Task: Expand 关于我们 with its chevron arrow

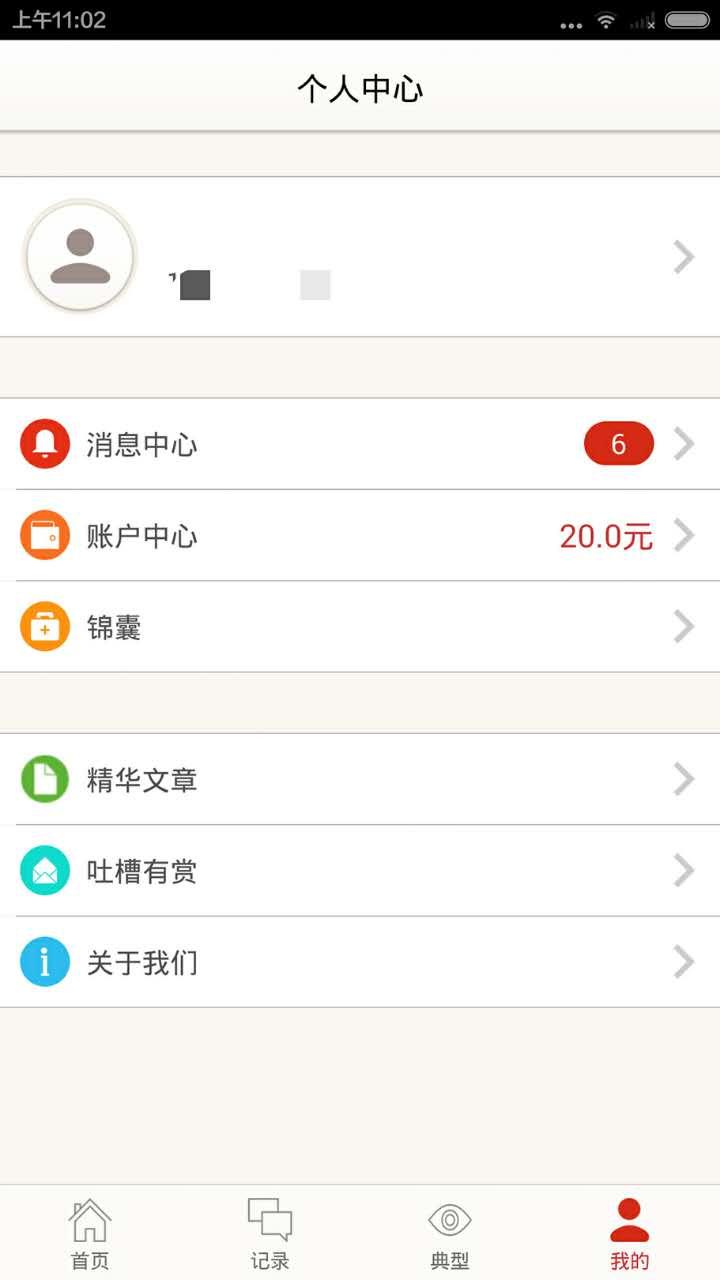Action: tap(684, 962)
